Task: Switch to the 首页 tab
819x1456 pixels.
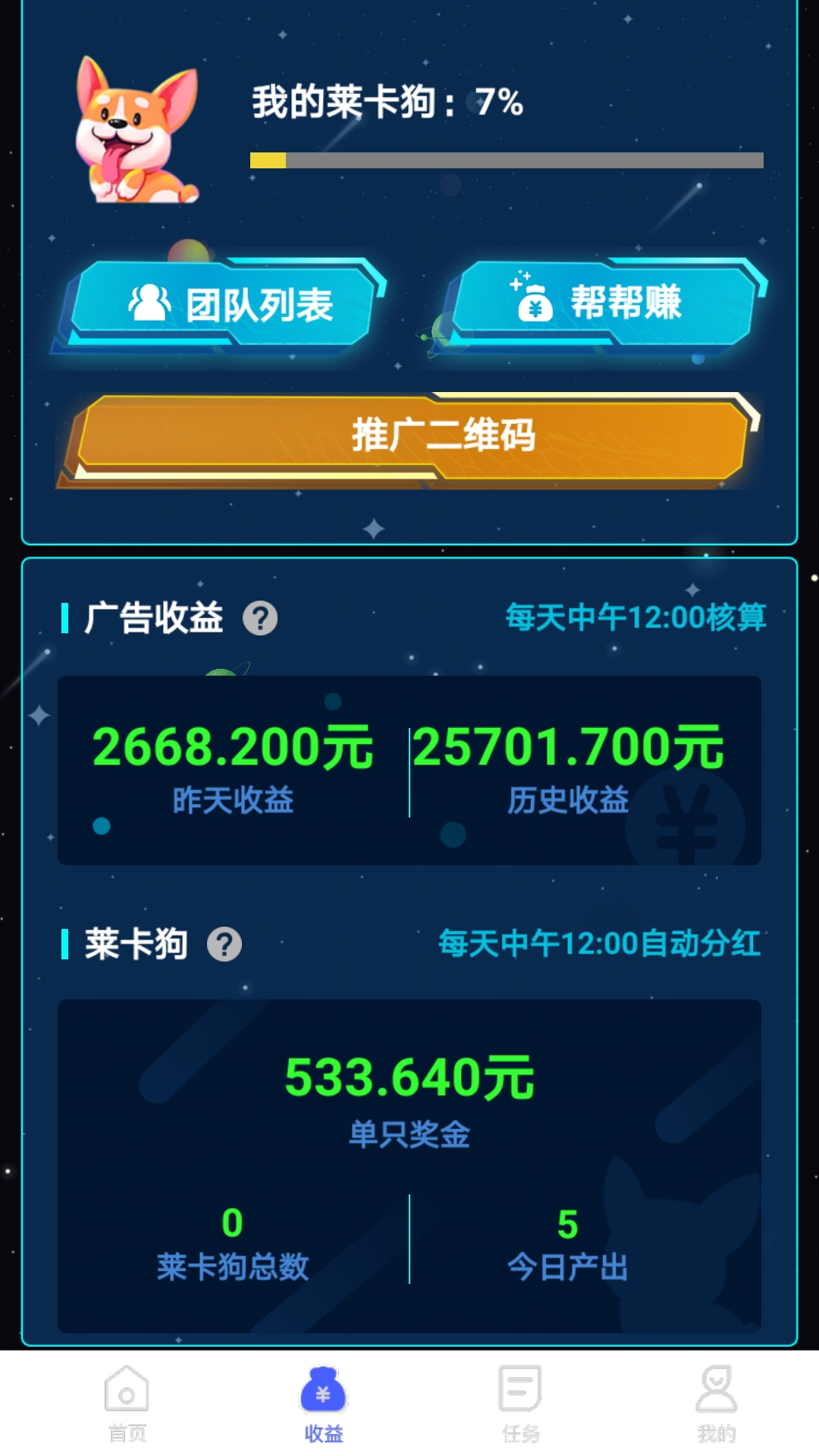Action: point(127,1403)
